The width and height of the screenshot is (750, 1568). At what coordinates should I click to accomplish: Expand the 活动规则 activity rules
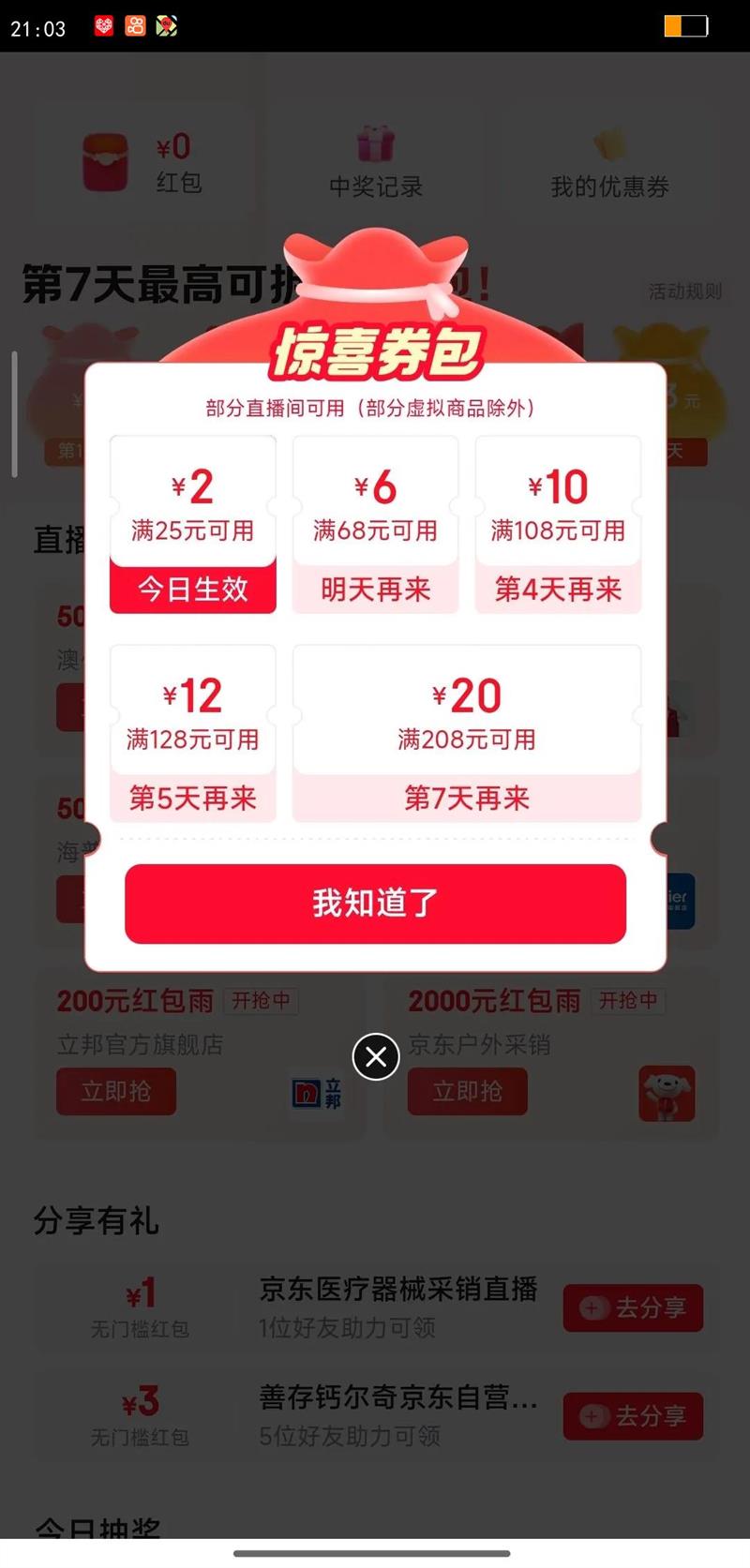click(685, 291)
